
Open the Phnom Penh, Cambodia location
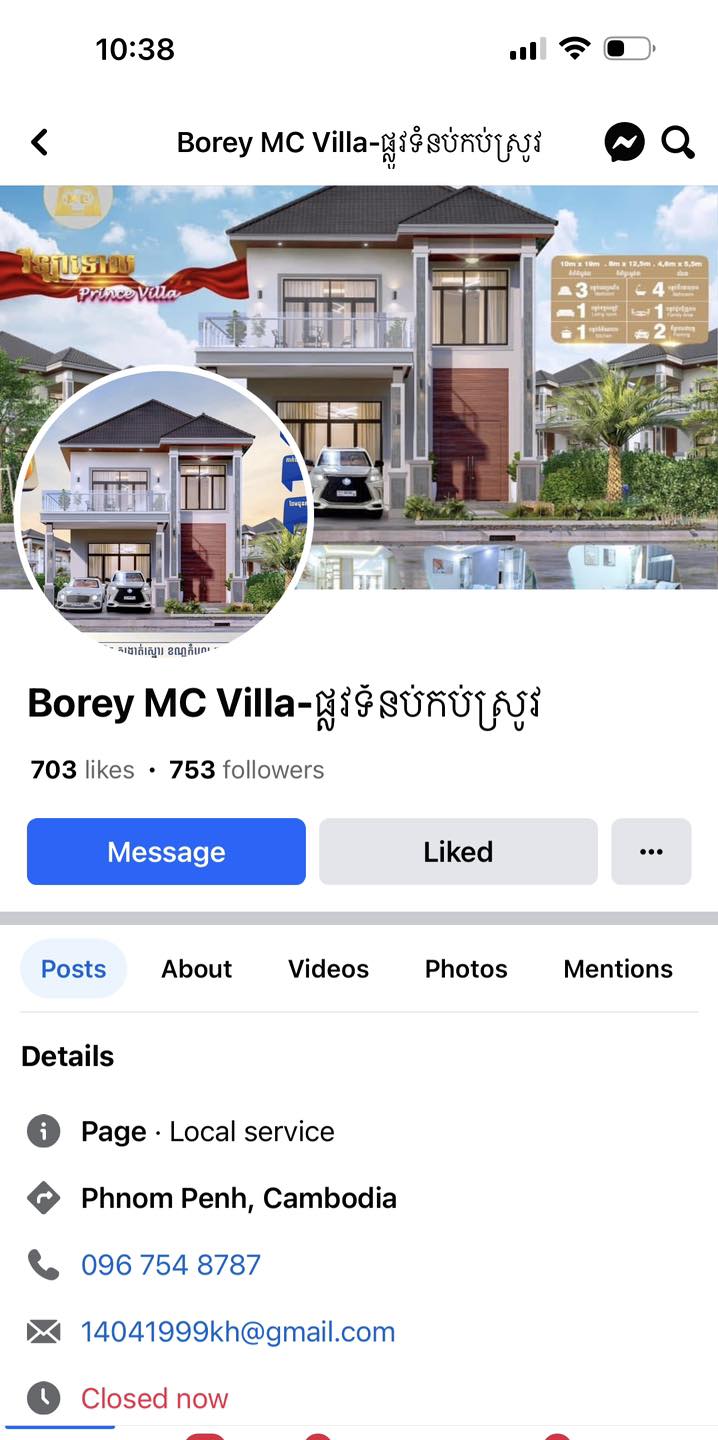point(239,1198)
